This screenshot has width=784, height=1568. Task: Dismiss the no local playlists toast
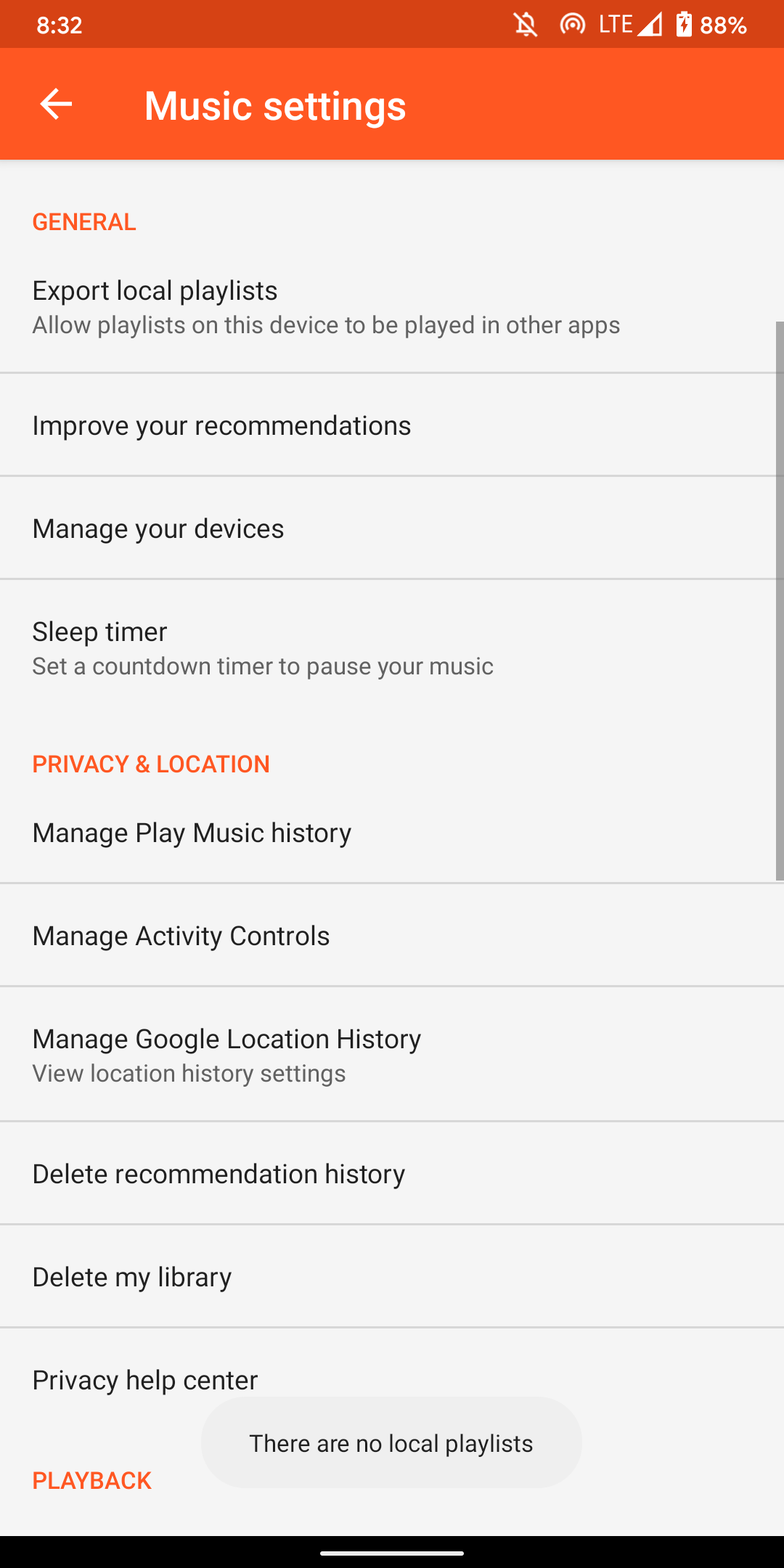(391, 1443)
